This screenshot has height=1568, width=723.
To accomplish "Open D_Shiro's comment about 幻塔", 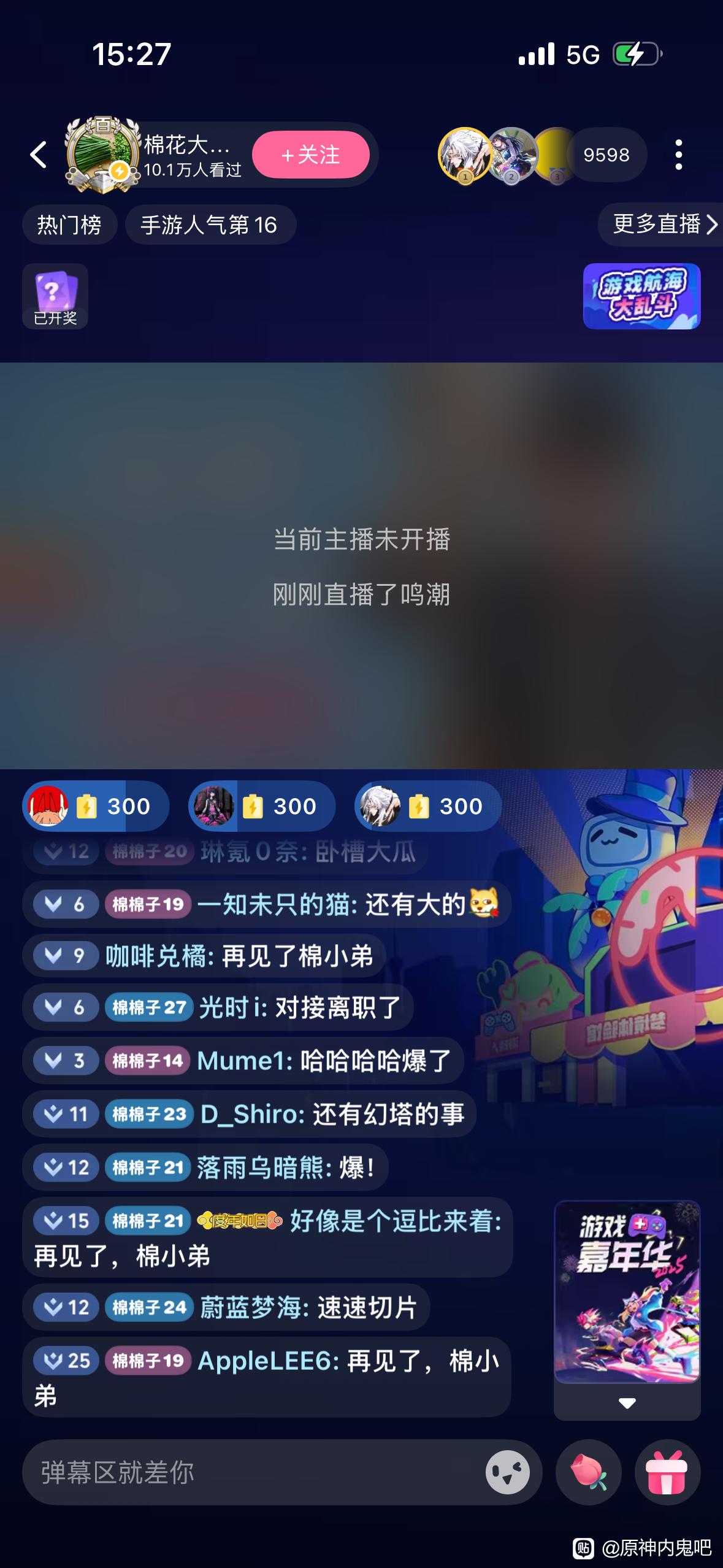I will [x=249, y=1114].
